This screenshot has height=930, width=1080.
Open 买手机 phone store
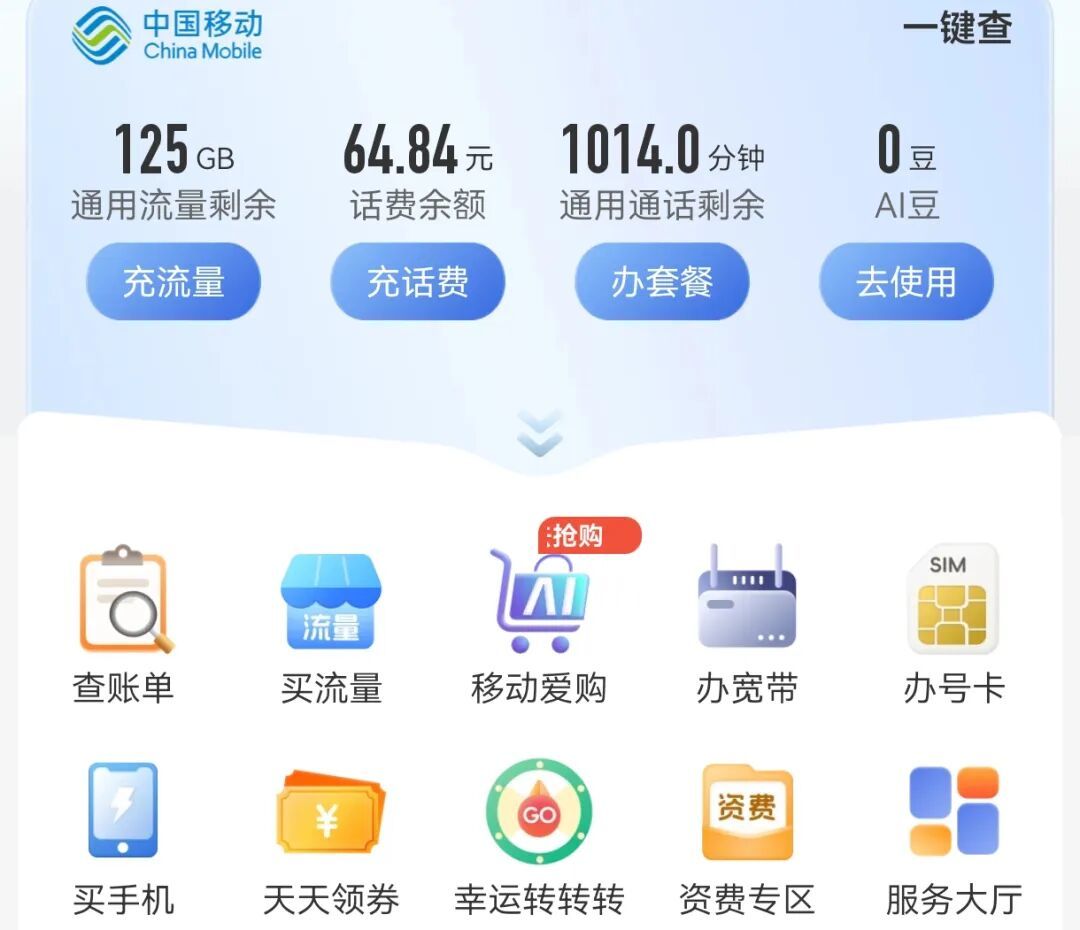123,836
